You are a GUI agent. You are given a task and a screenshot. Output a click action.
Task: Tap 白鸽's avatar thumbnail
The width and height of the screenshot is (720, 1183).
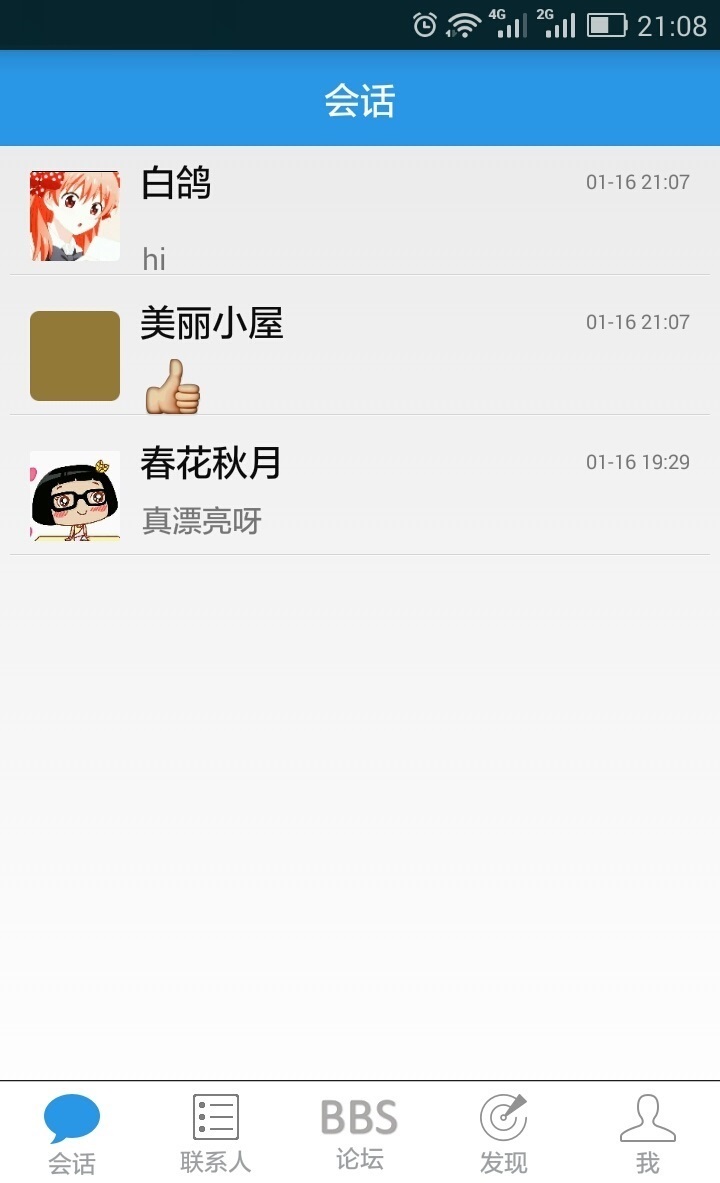point(74,214)
